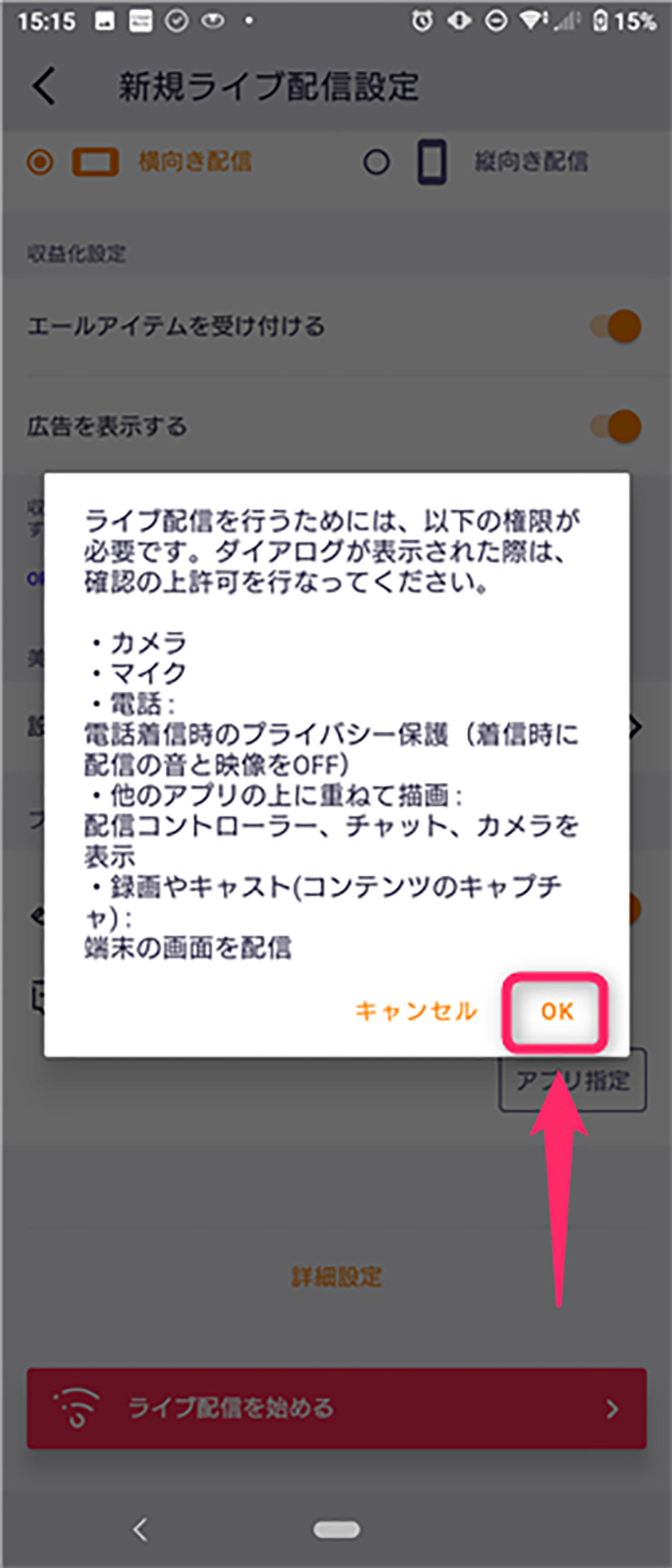Tap the system home pill
The image size is (672, 1568).
point(336,1529)
